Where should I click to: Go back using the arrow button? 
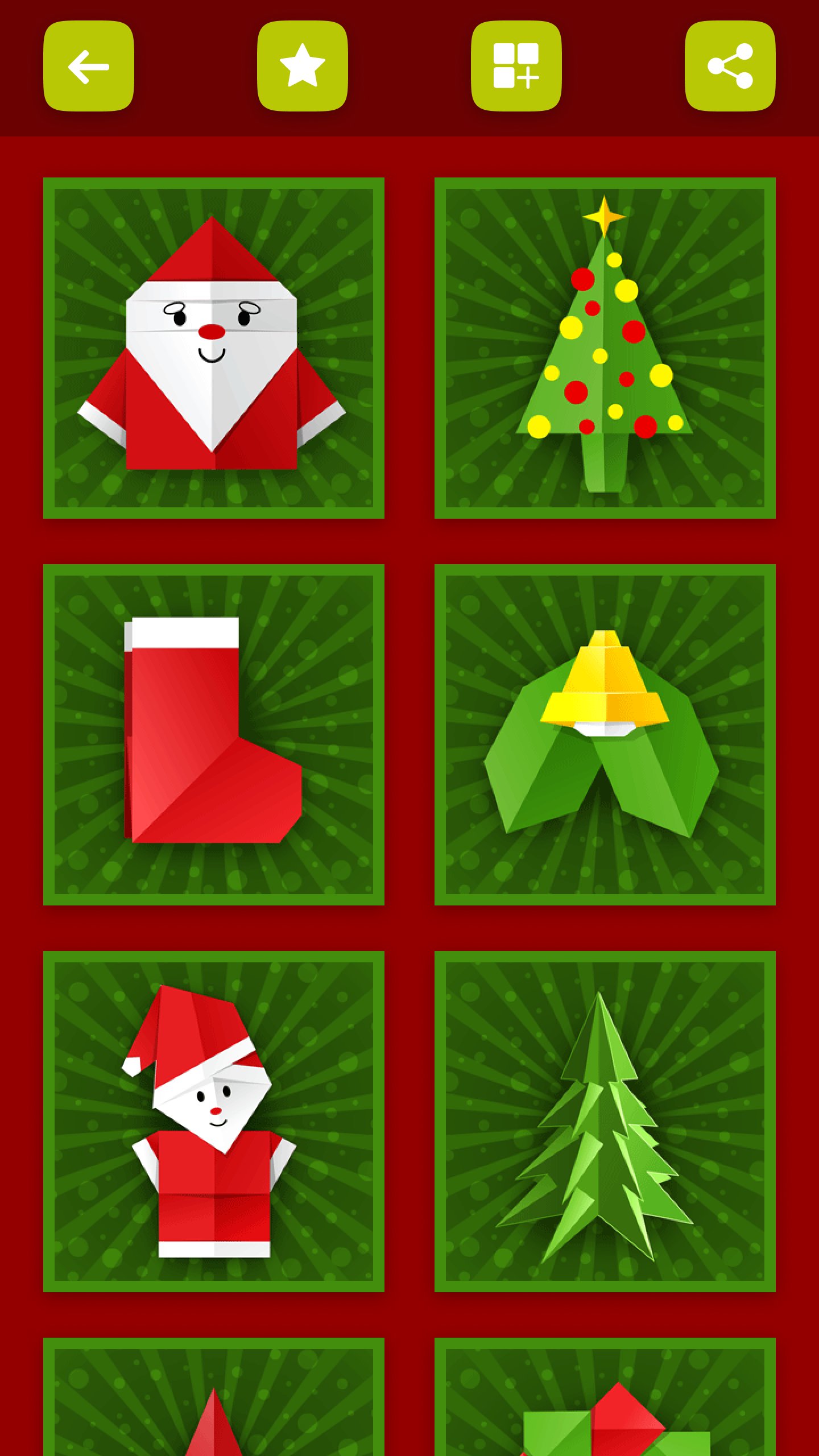89,66
